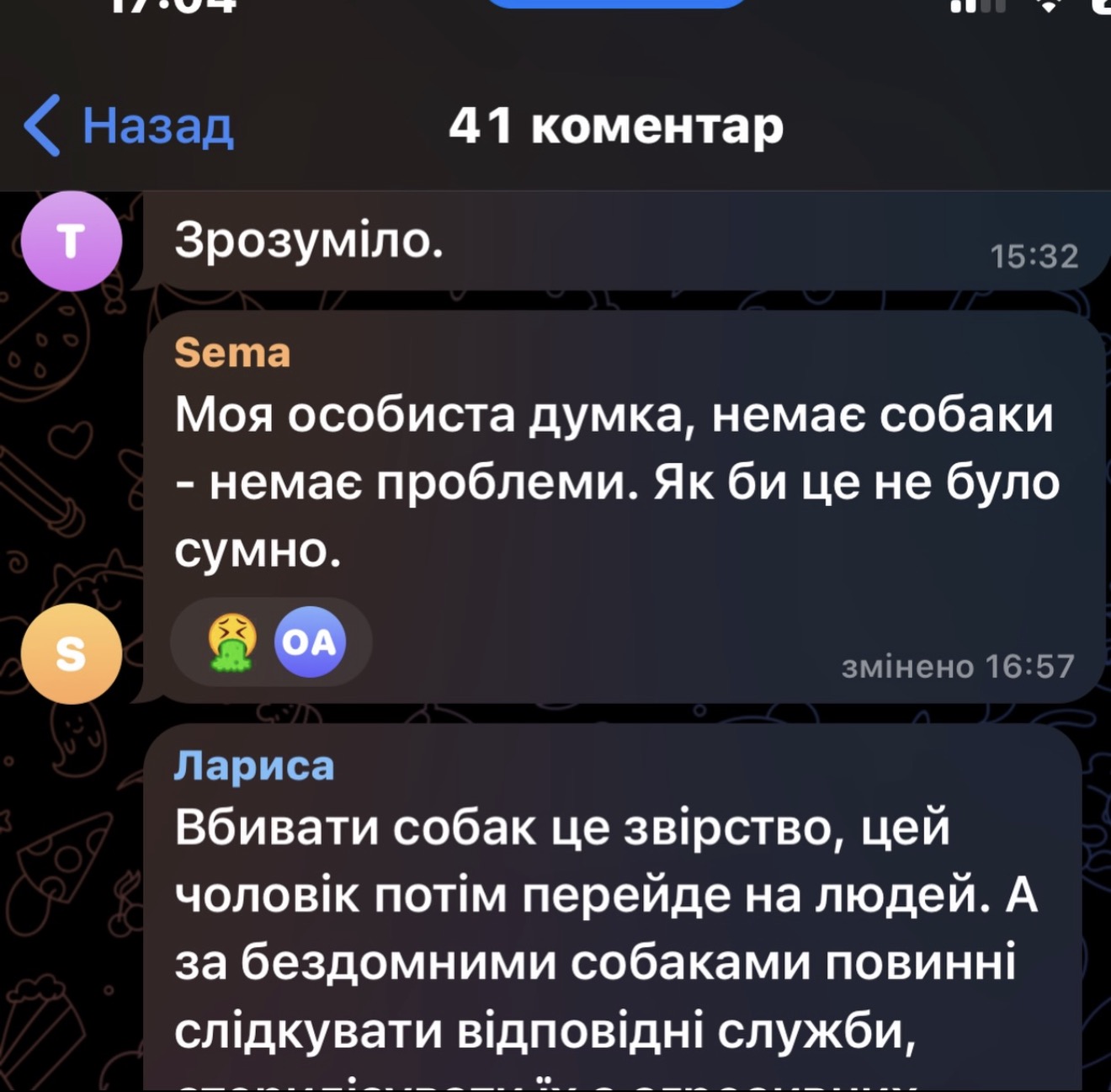
Task: Open Sema's profile via name
Action: (232, 353)
